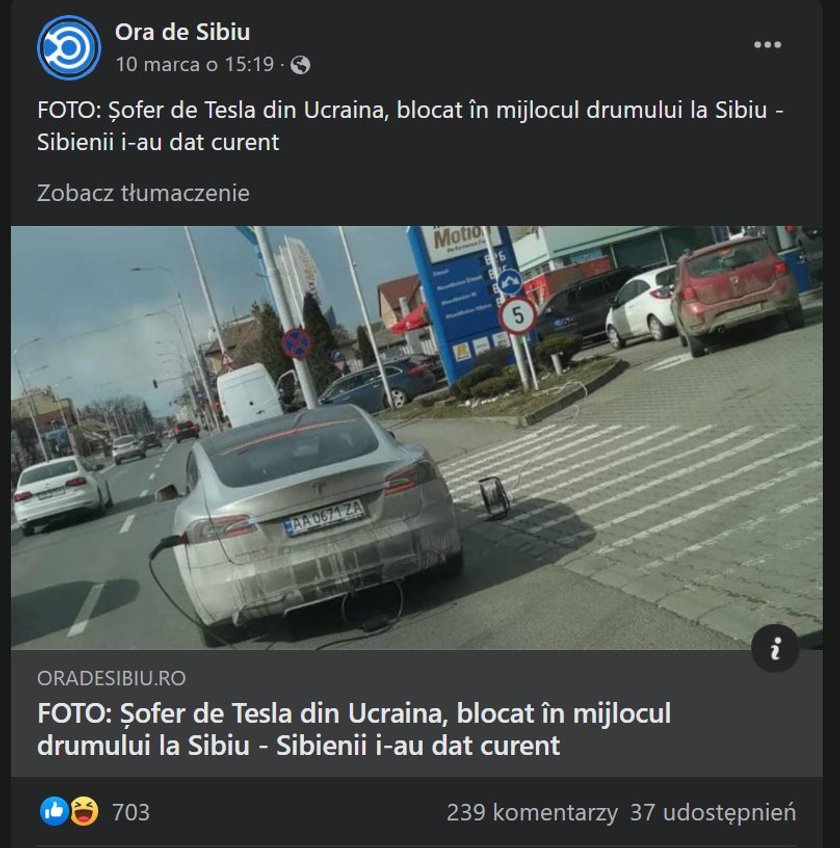Open the oradesibiu.ro article headline
Image resolution: width=840 pixels, height=848 pixels.
point(355,730)
